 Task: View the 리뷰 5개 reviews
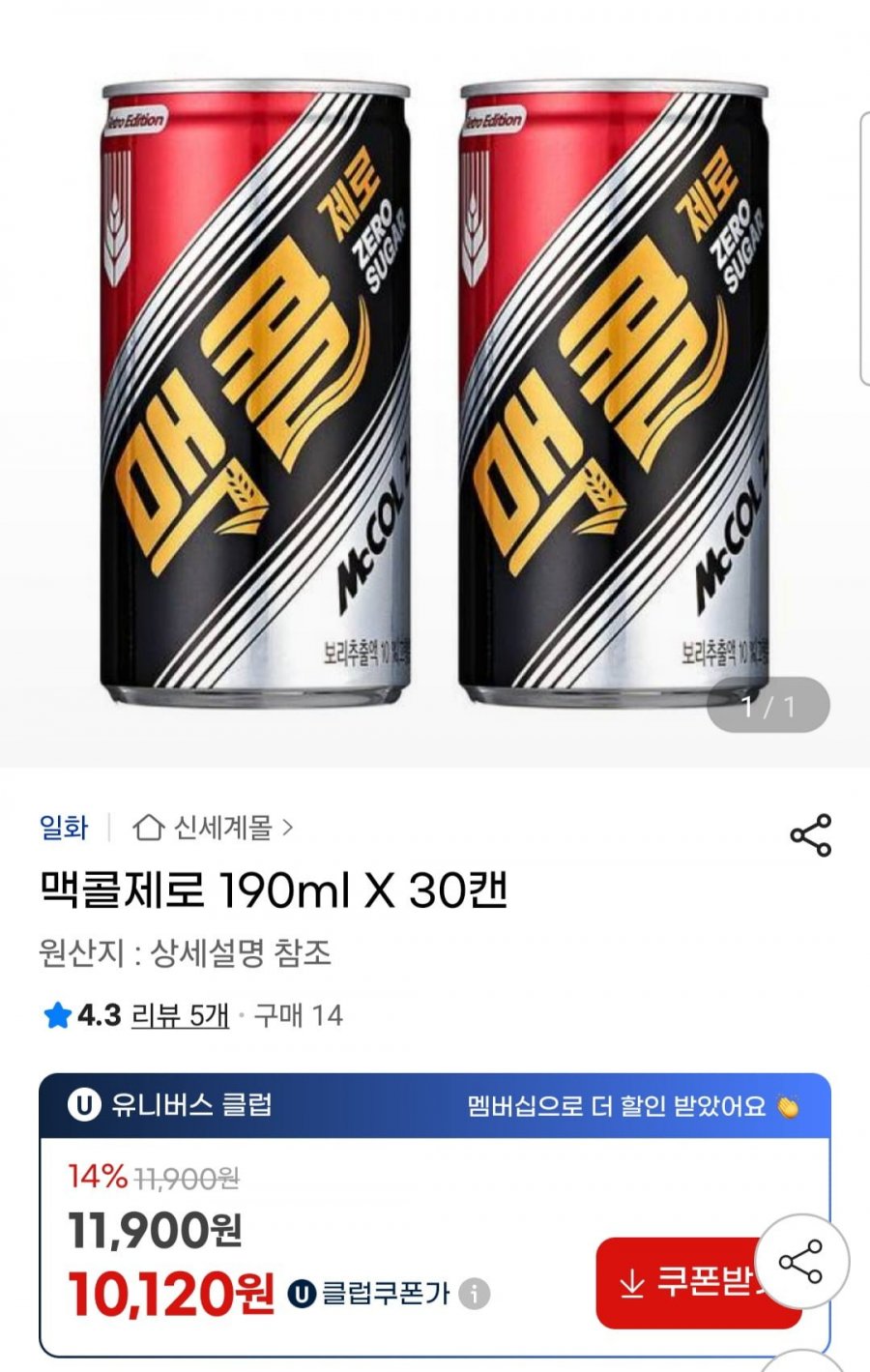(x=180, y=1015)
